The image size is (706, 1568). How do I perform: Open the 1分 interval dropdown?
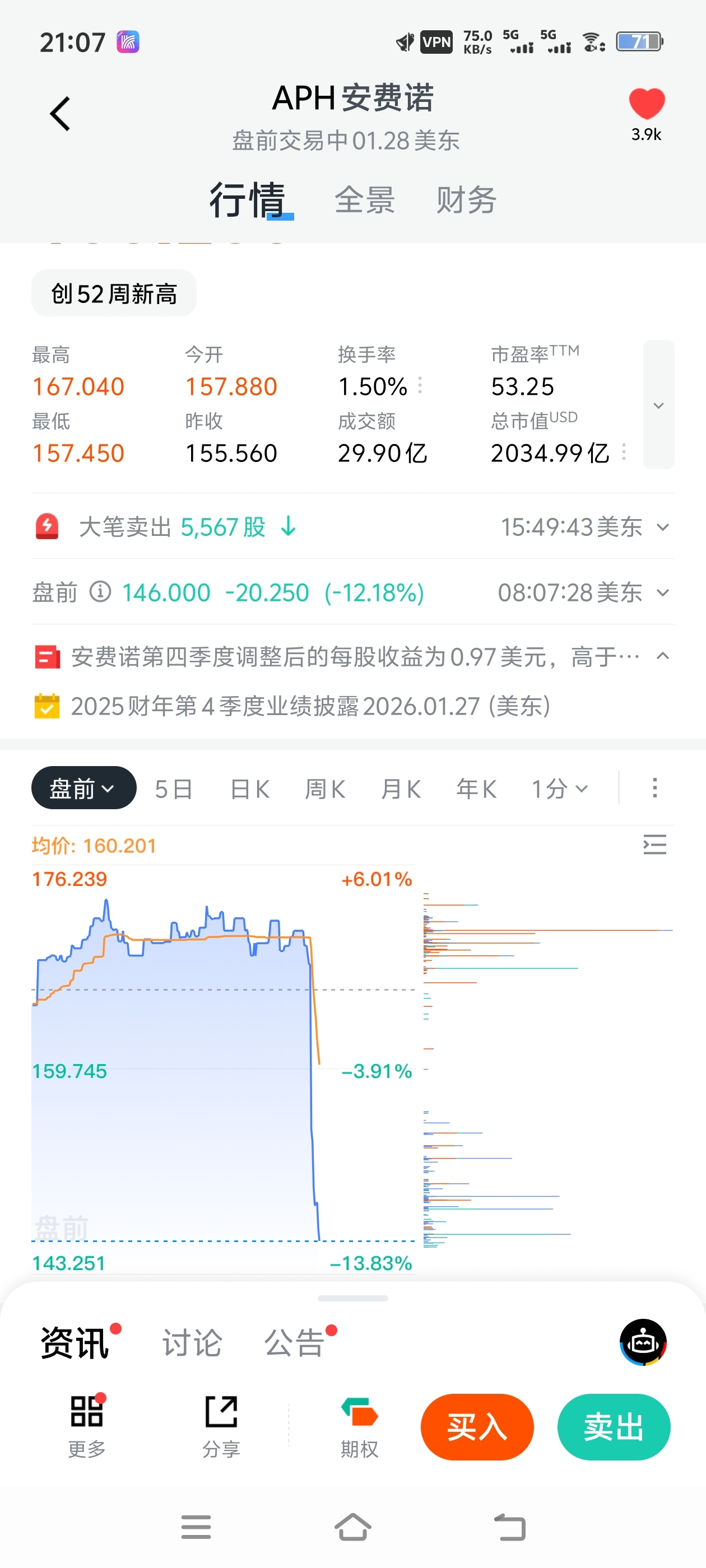(560, 789)
